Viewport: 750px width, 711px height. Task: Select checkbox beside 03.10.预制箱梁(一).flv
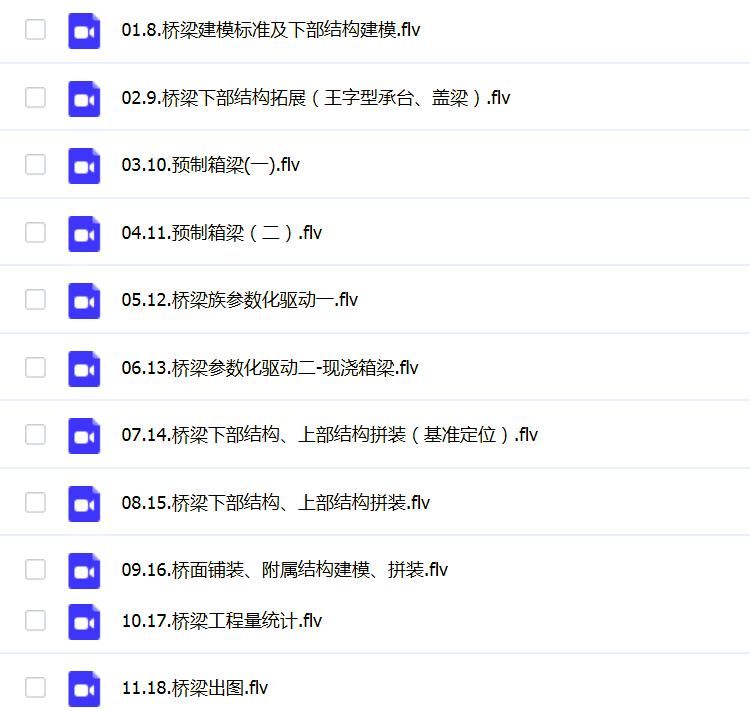[x=35, y=165]
